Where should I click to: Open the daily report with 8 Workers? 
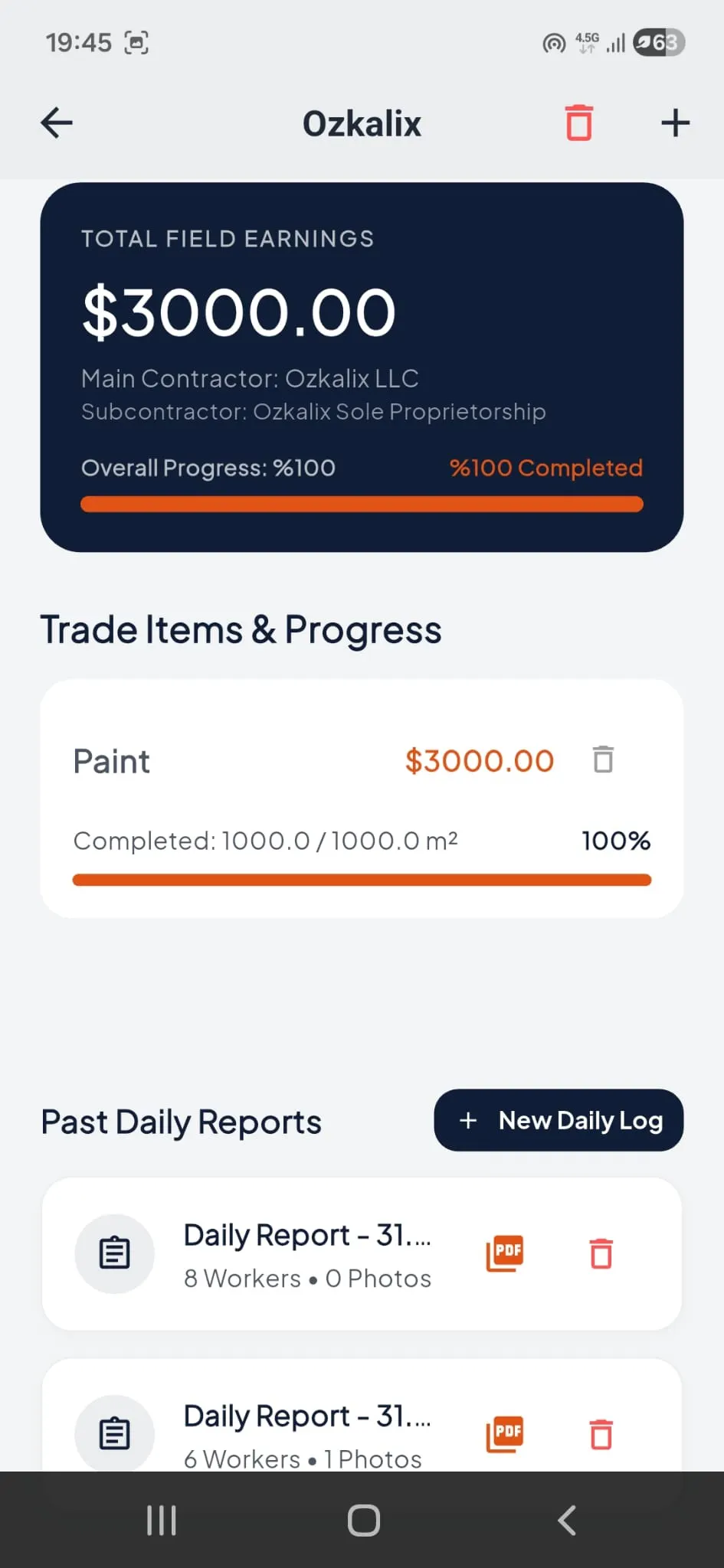coord(362,1254)
